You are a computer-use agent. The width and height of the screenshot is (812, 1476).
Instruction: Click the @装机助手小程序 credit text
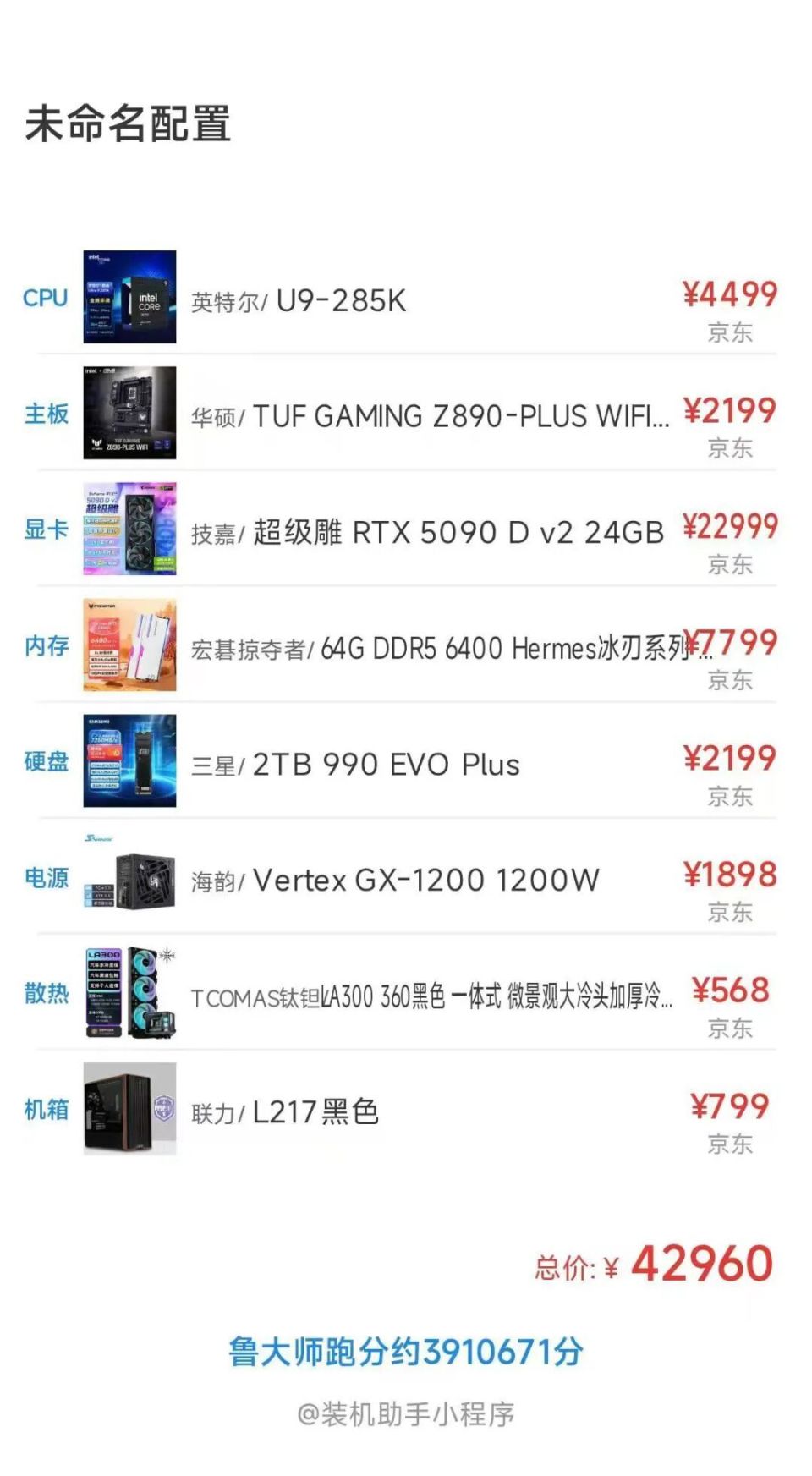pos(406,1407)
